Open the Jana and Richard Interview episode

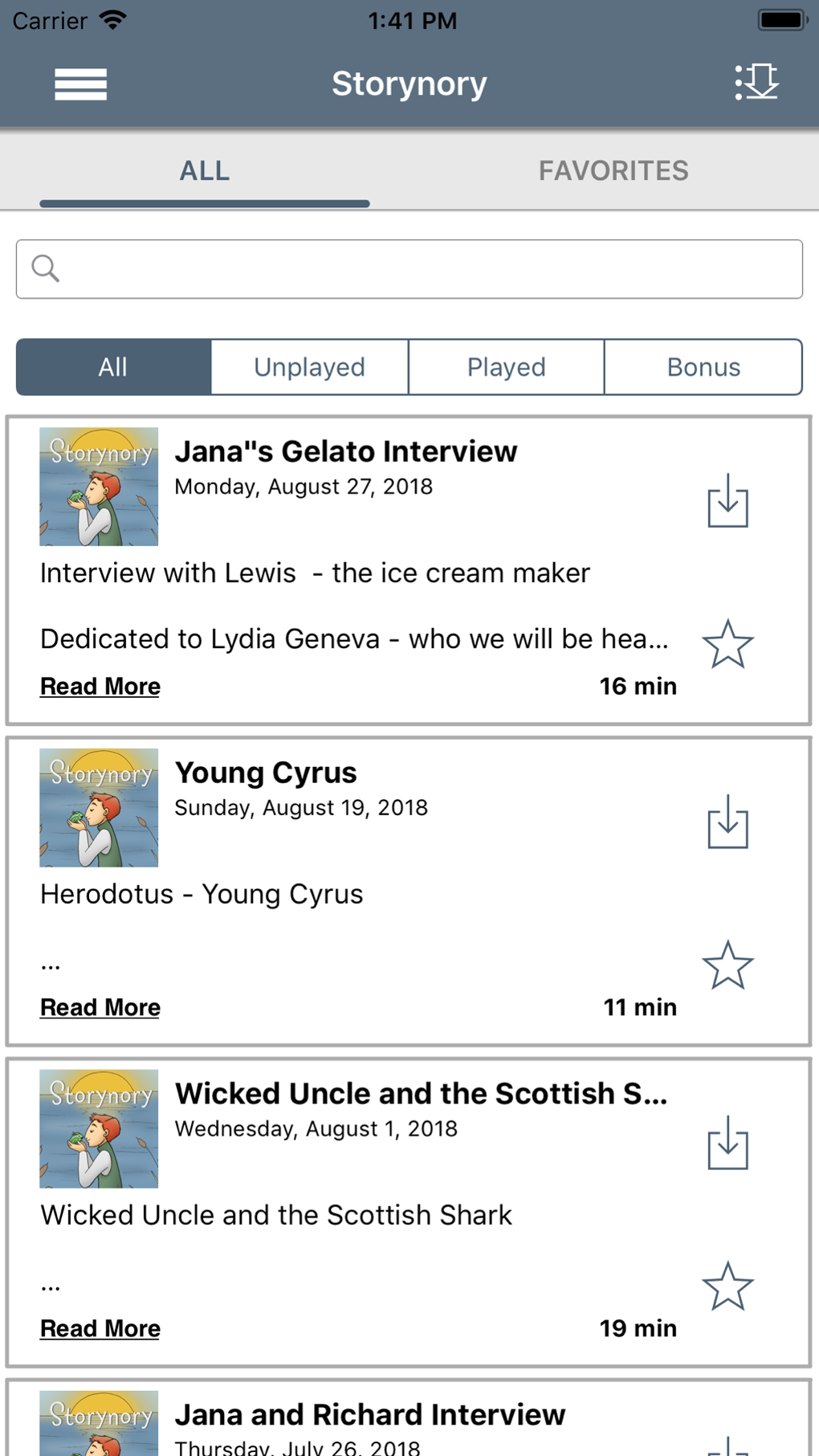click(x=369, y=1415)
